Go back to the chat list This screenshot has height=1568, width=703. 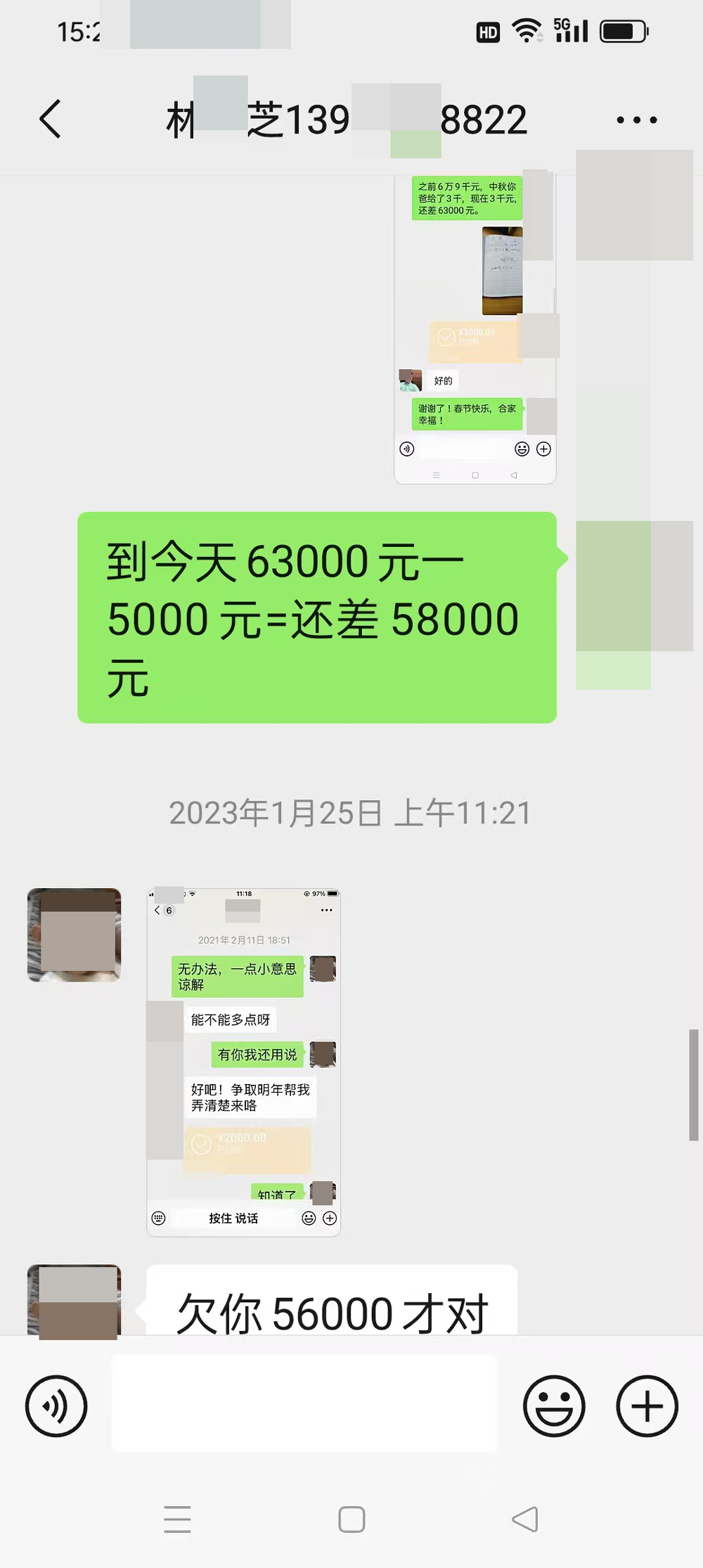[51, 118]
